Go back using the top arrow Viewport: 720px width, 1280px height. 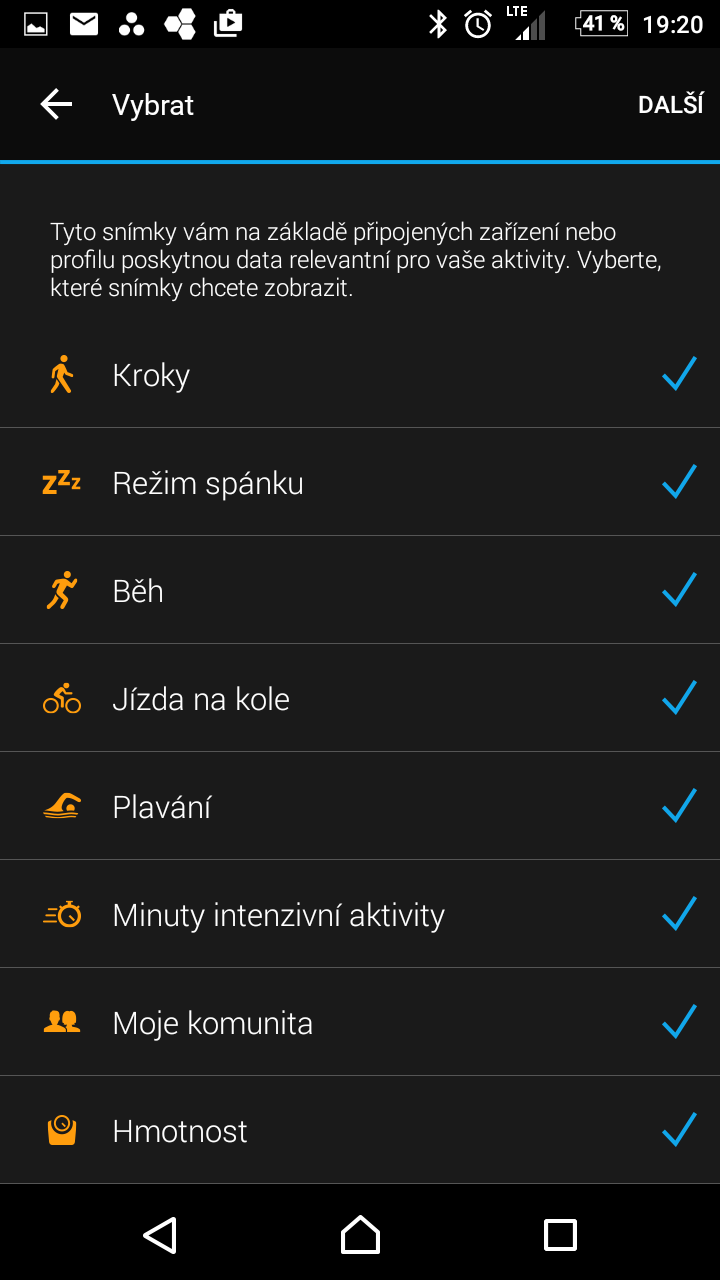pyautogui.click(x=56, y=104)
